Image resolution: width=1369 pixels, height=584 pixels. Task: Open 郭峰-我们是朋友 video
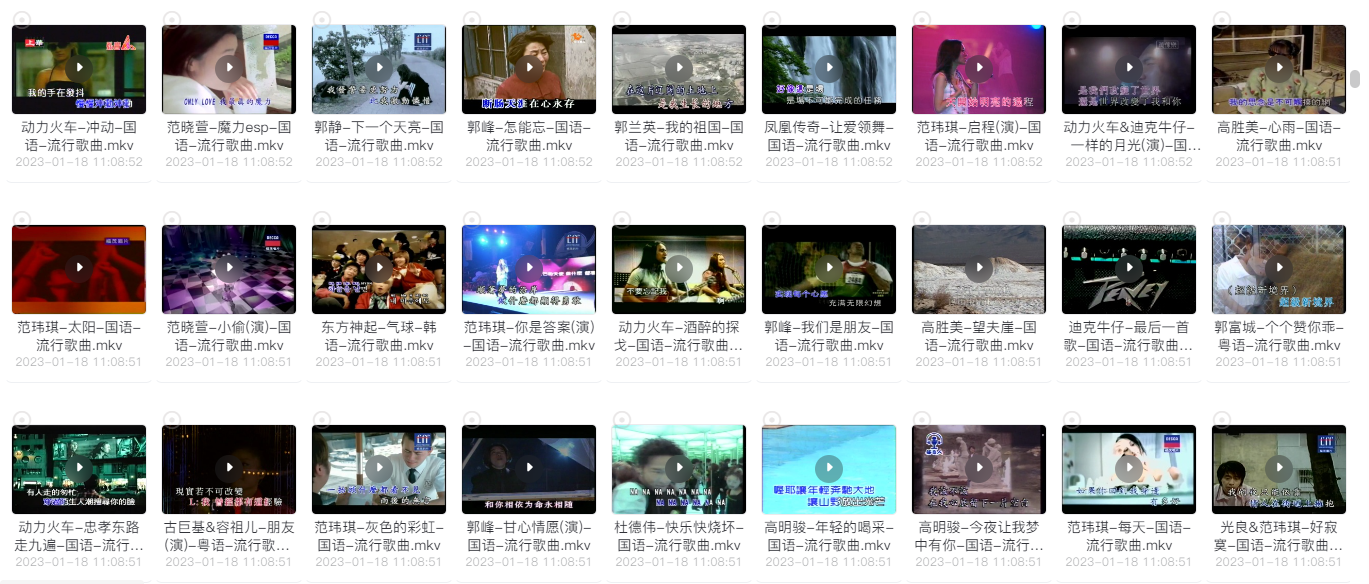(x=829, y=268)
